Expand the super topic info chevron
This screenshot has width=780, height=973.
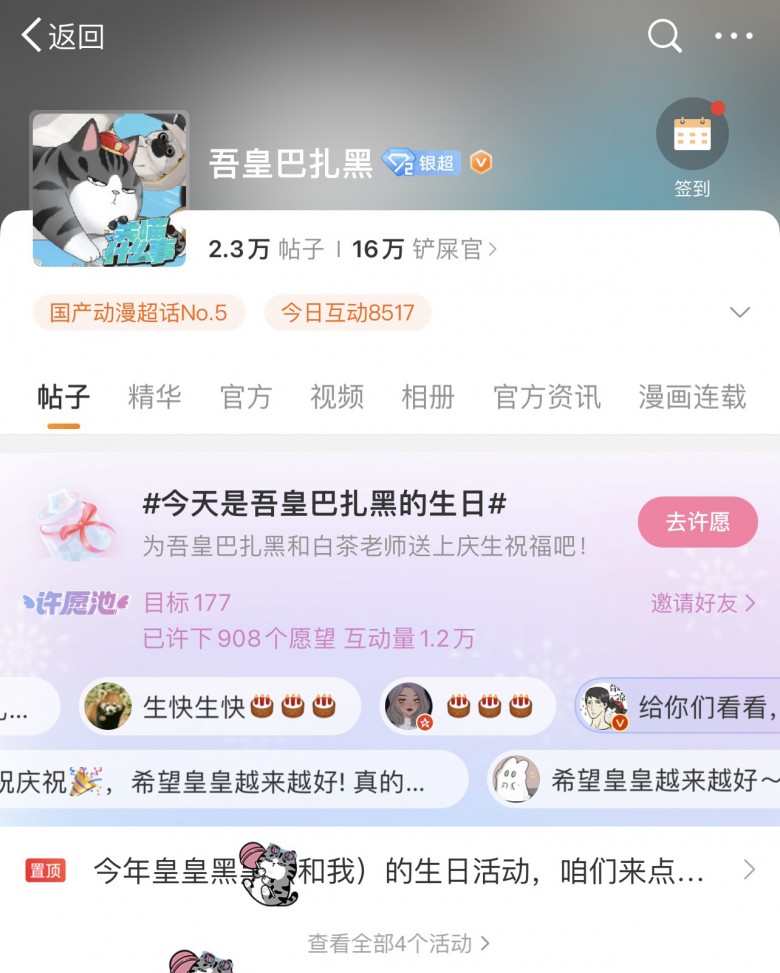(x=740, y=313)
